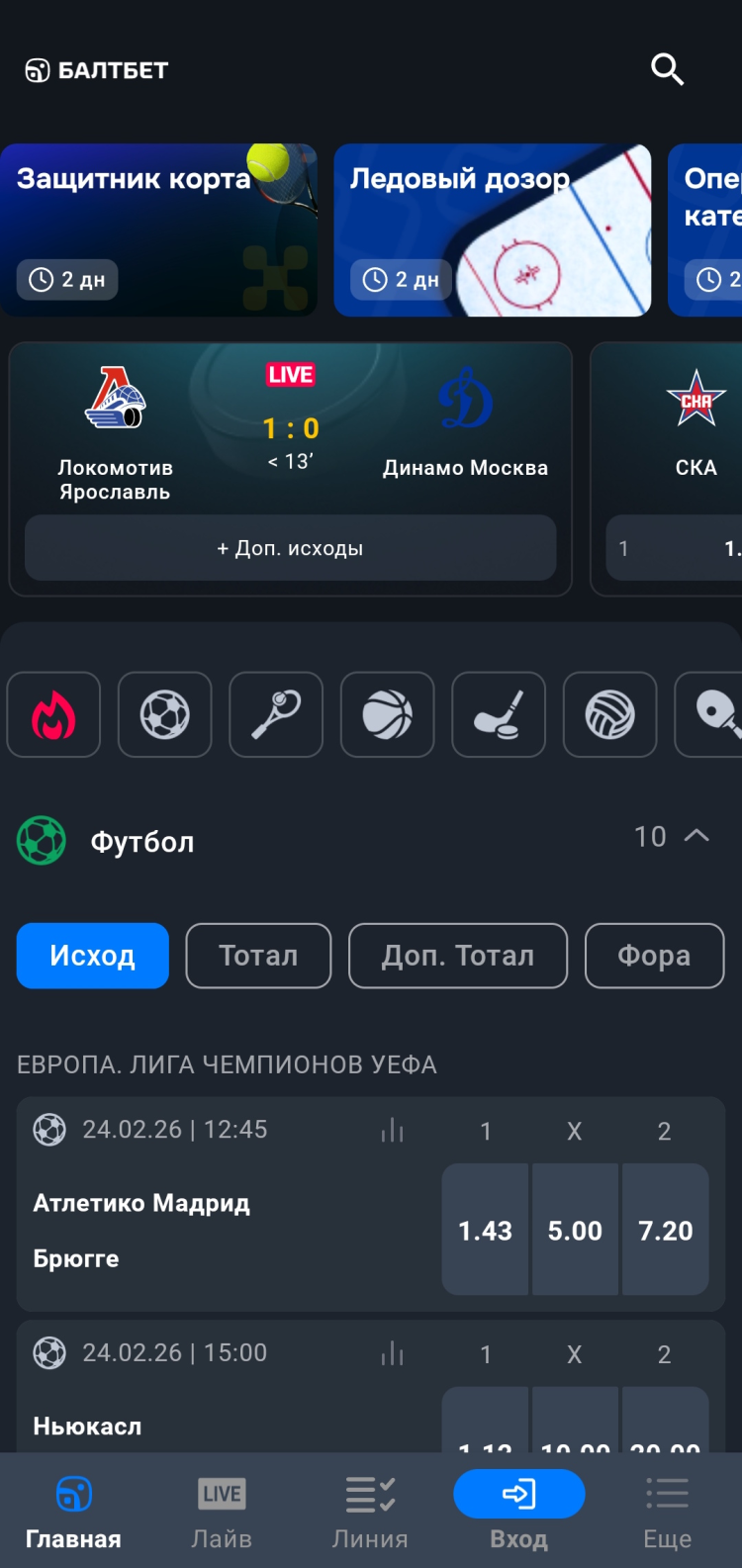742x1568 pixels.
Task: Bet on Атлетико Мадрид win at 1.43
Action: [485, 1231]
